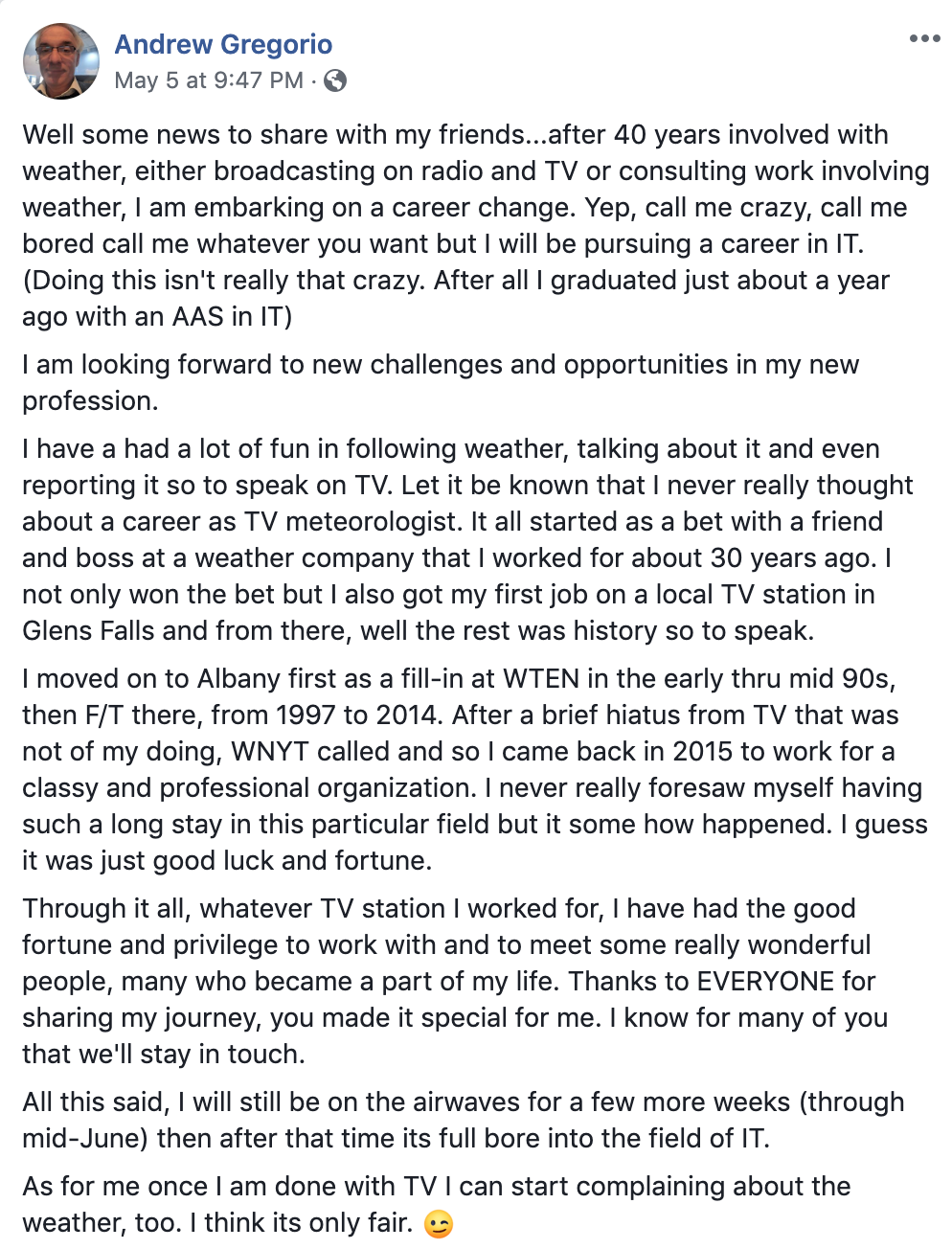This screenshot has width=952, height=1249.
Task: Open the post's three-dot options menu
Action: (x=924, y=39)
